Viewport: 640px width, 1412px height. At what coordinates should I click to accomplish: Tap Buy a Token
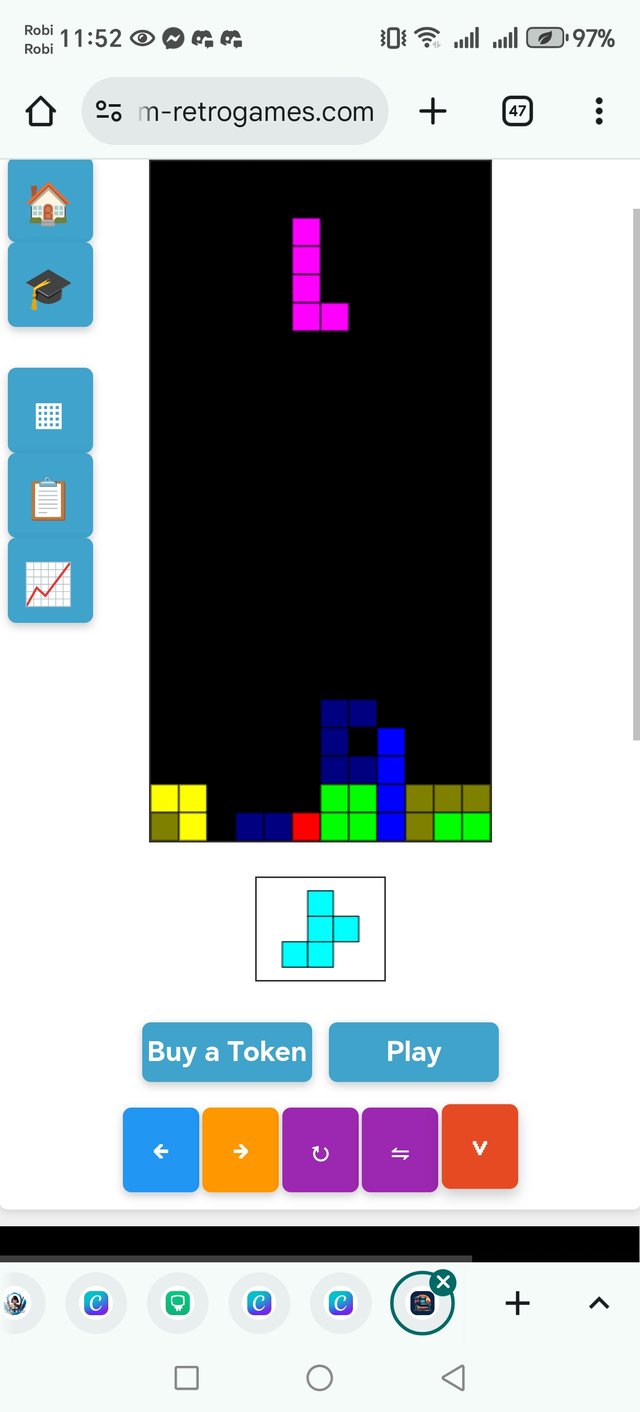227,1052
